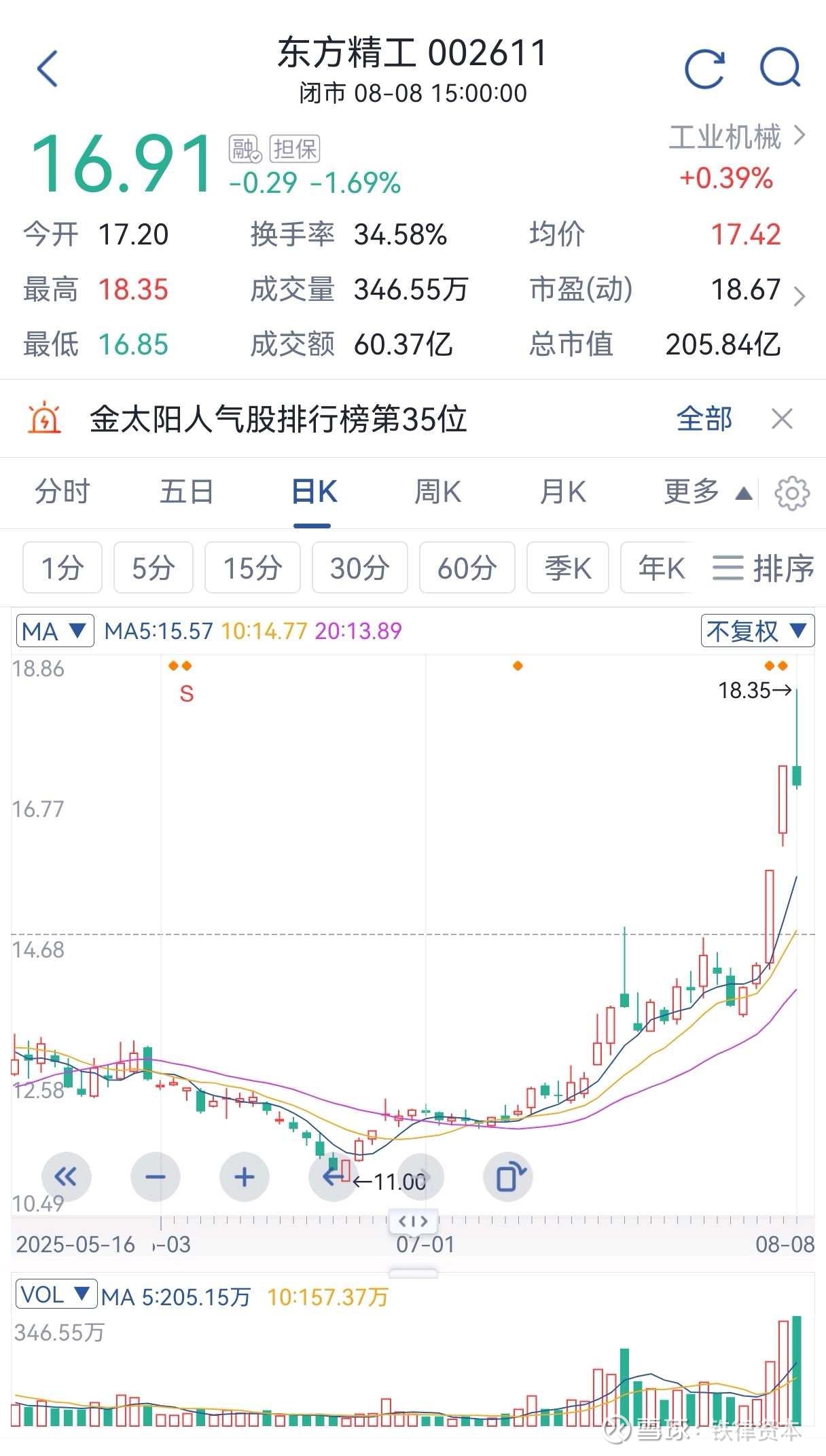Go back using the top-left arrow
Image resolution: width=826 pixels, height=1456 pixels.
(48, 69)
